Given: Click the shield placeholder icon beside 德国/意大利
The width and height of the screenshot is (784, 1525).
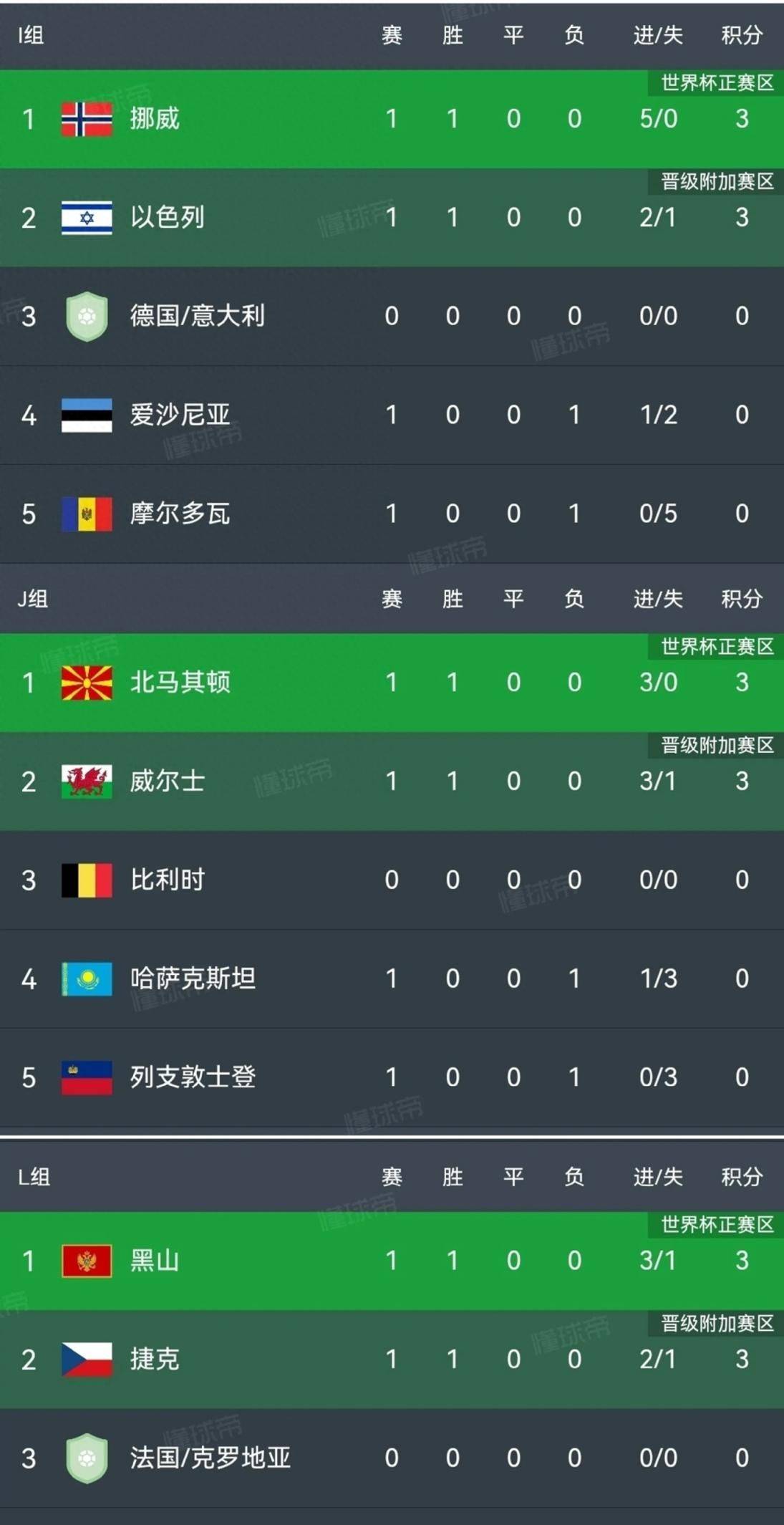Looking at the screenshot, I should 86,316.
